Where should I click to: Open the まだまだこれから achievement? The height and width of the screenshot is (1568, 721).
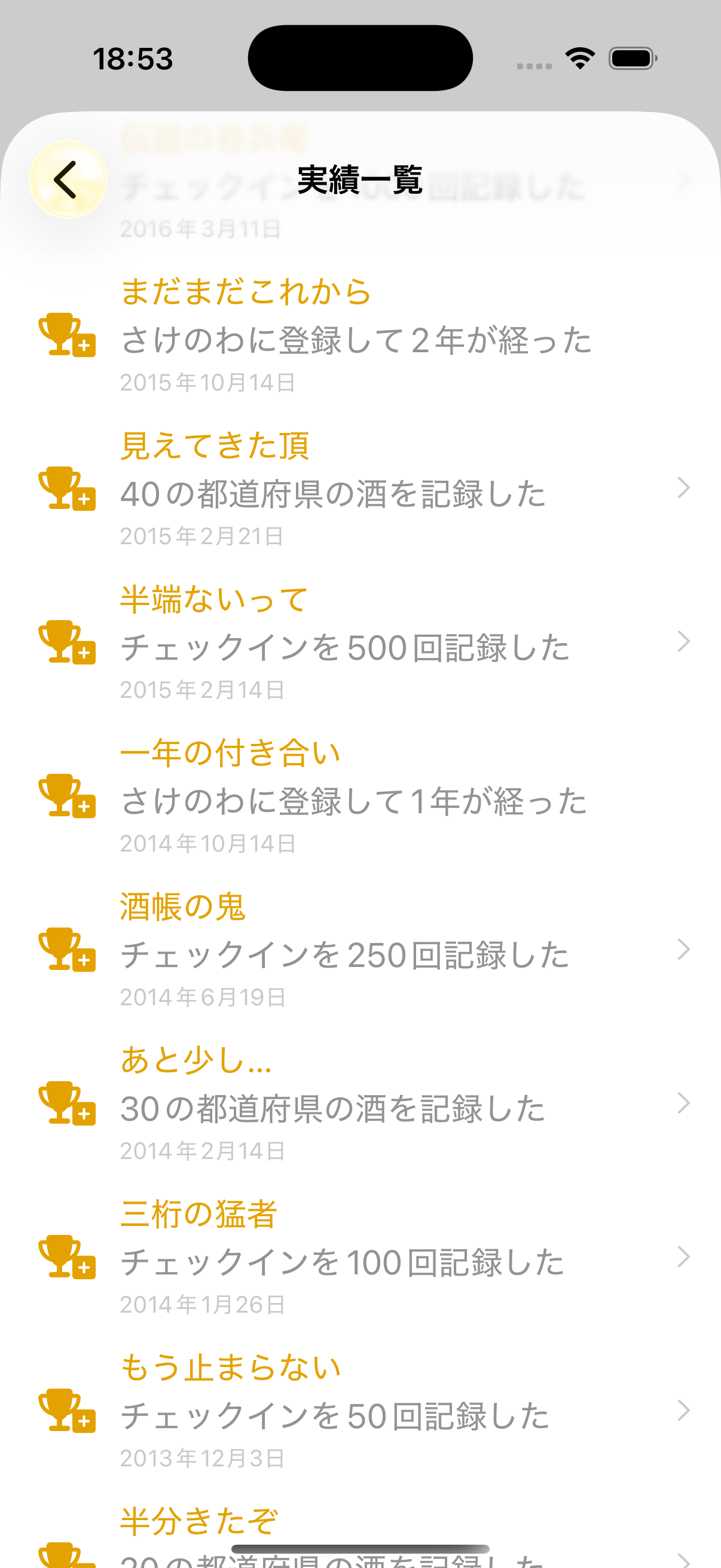point(359,335)
